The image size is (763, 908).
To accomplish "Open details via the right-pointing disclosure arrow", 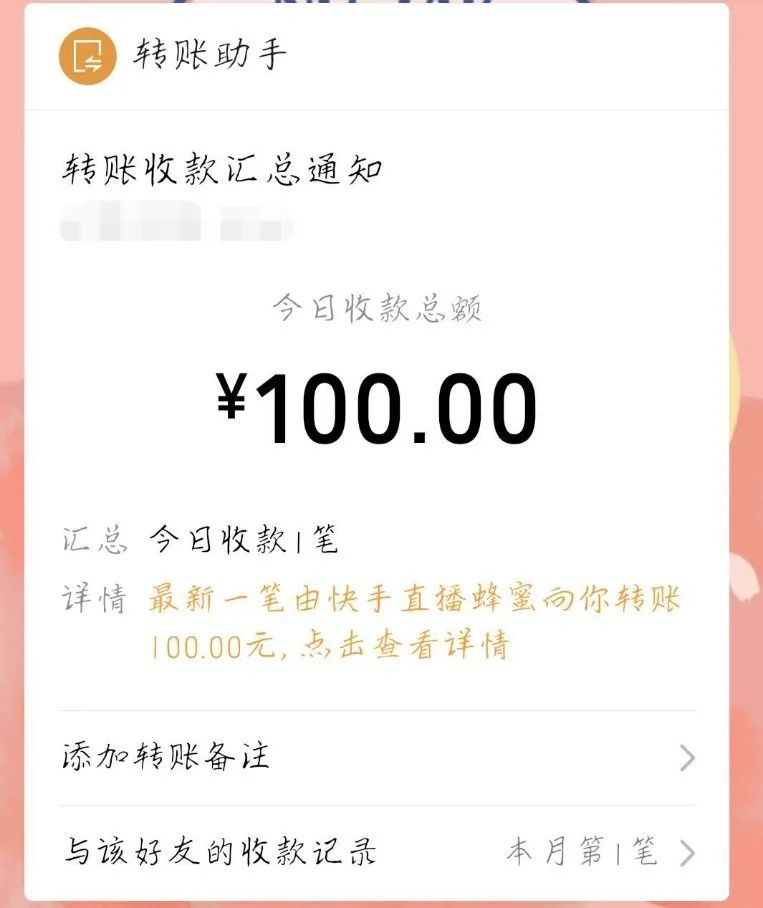I will [x=689, y=760].
